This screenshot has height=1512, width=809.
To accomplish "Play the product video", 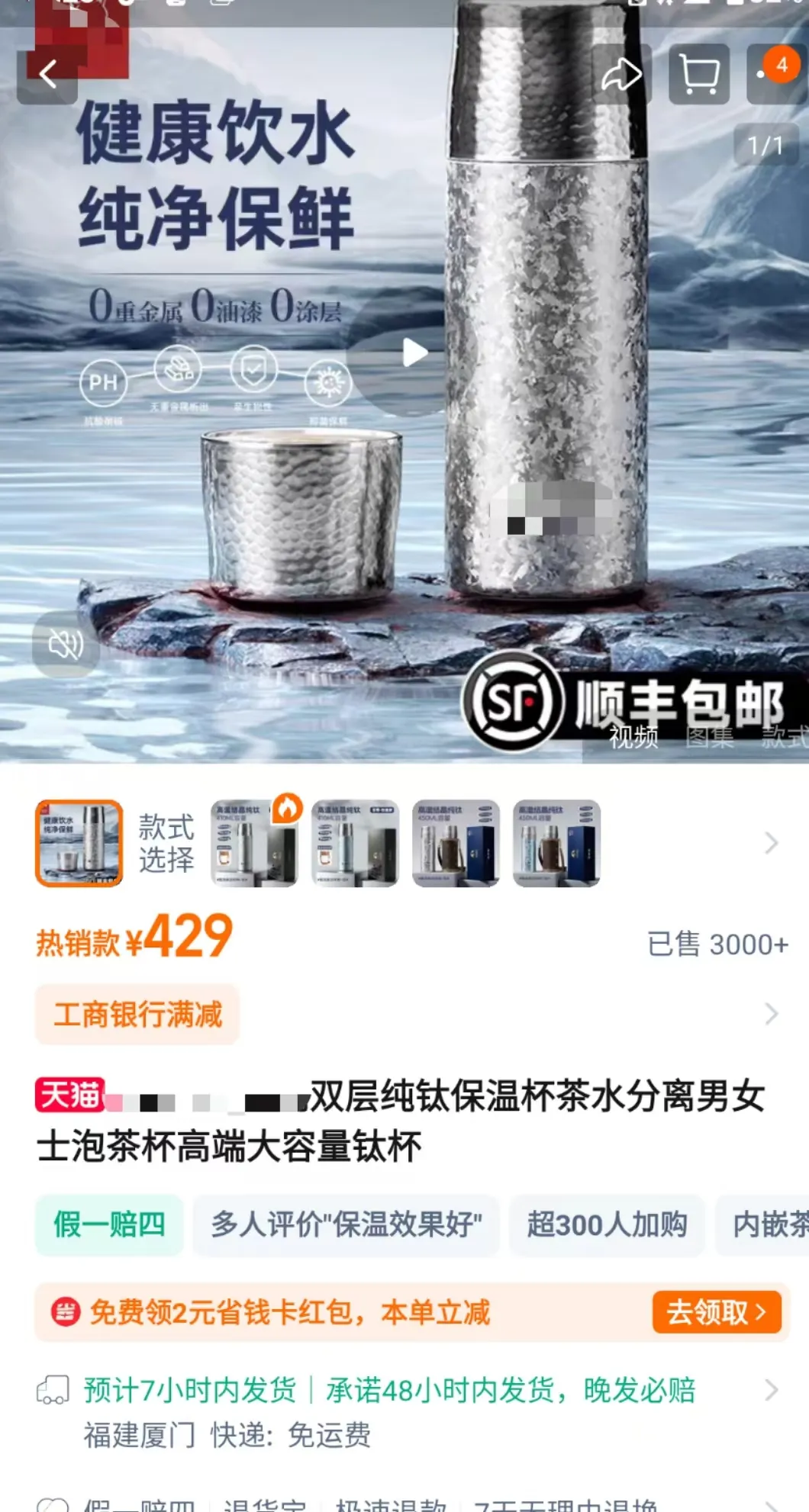I will pos(413,352).
